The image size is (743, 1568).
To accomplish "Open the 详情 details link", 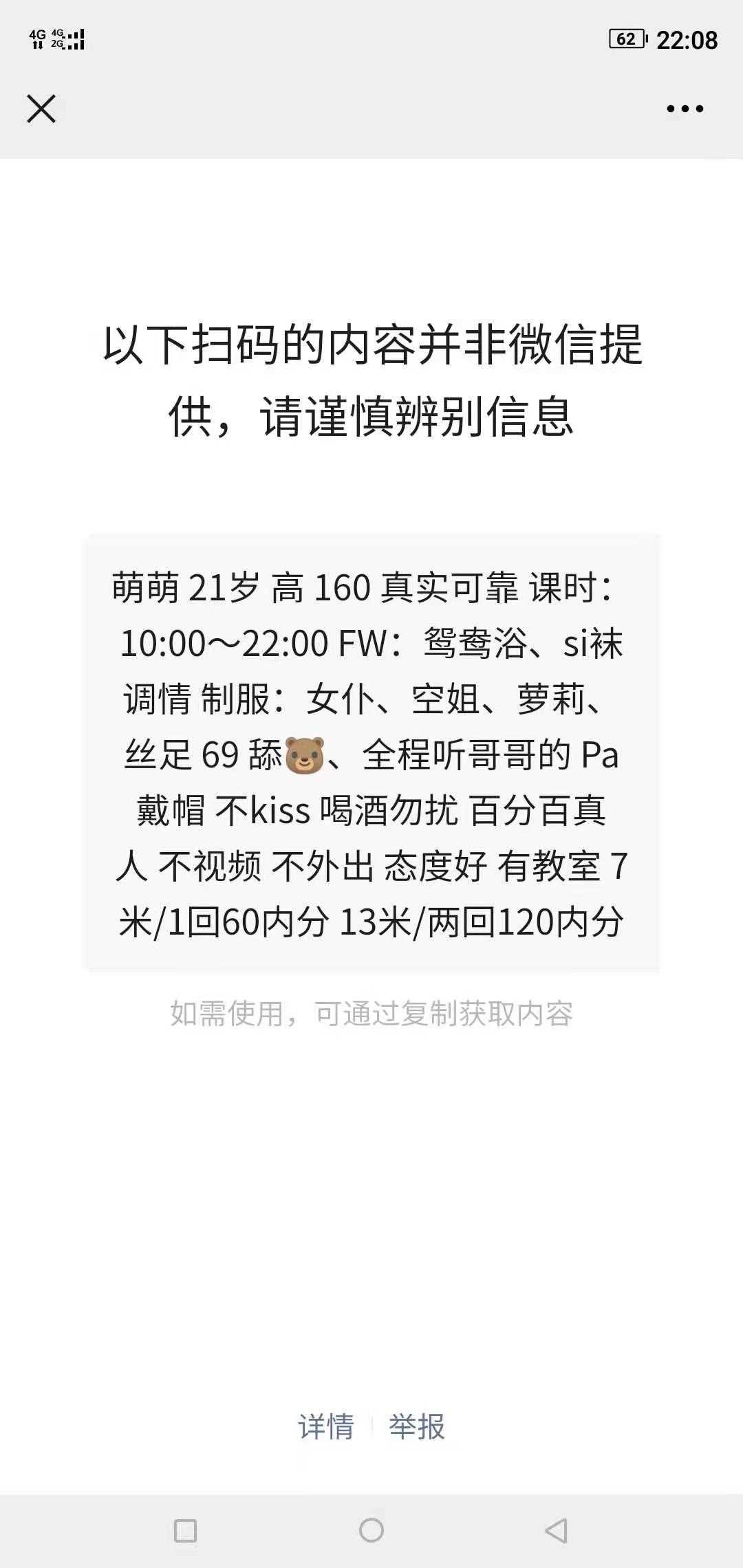I will (x=326, y=1427).
